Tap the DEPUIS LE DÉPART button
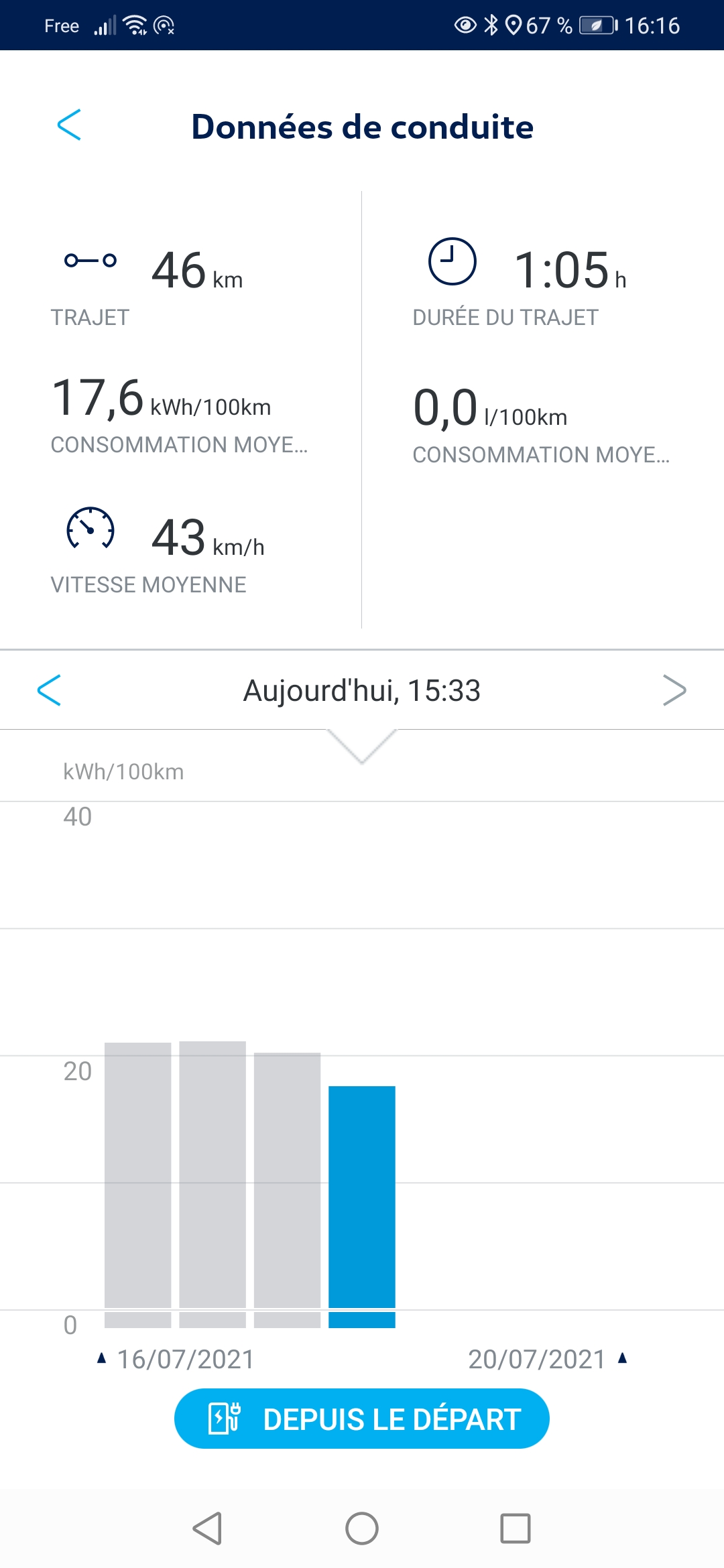This screenshot has width=724, height=1568. tap(362, 1419)
